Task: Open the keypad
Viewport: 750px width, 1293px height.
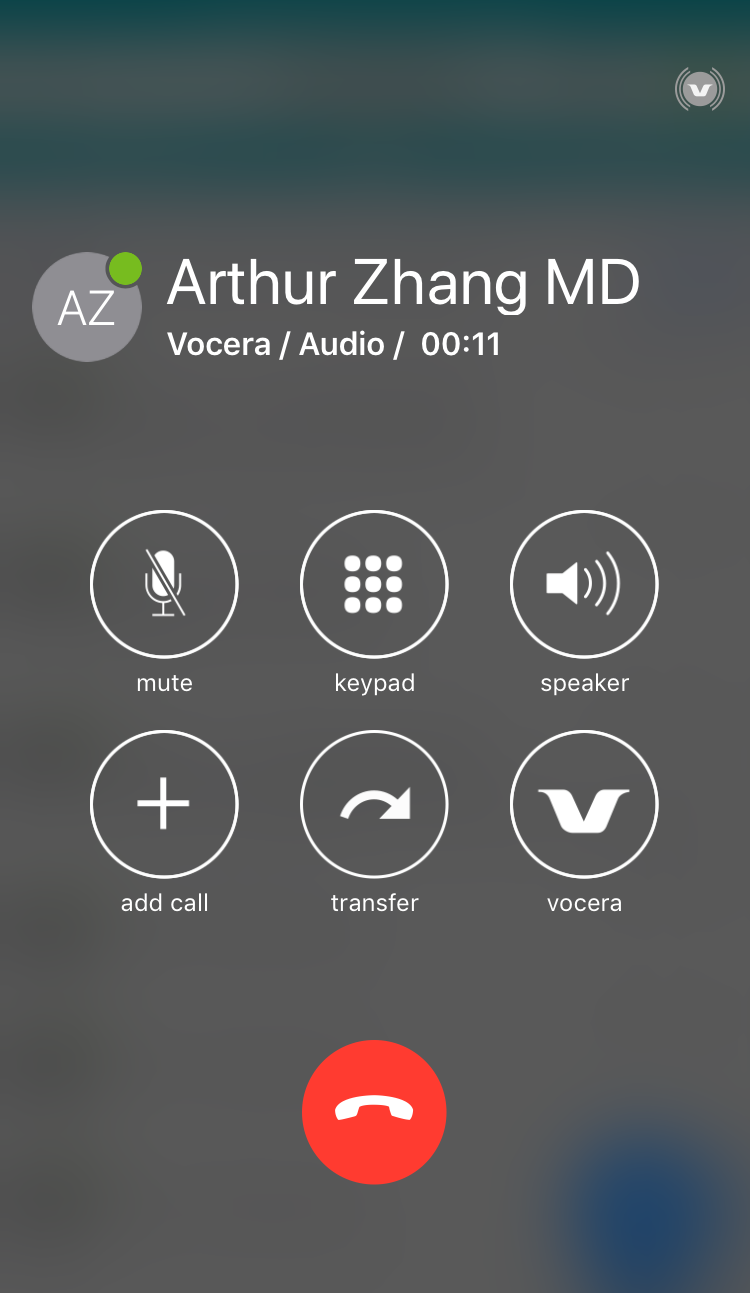Action: [374, 584]
